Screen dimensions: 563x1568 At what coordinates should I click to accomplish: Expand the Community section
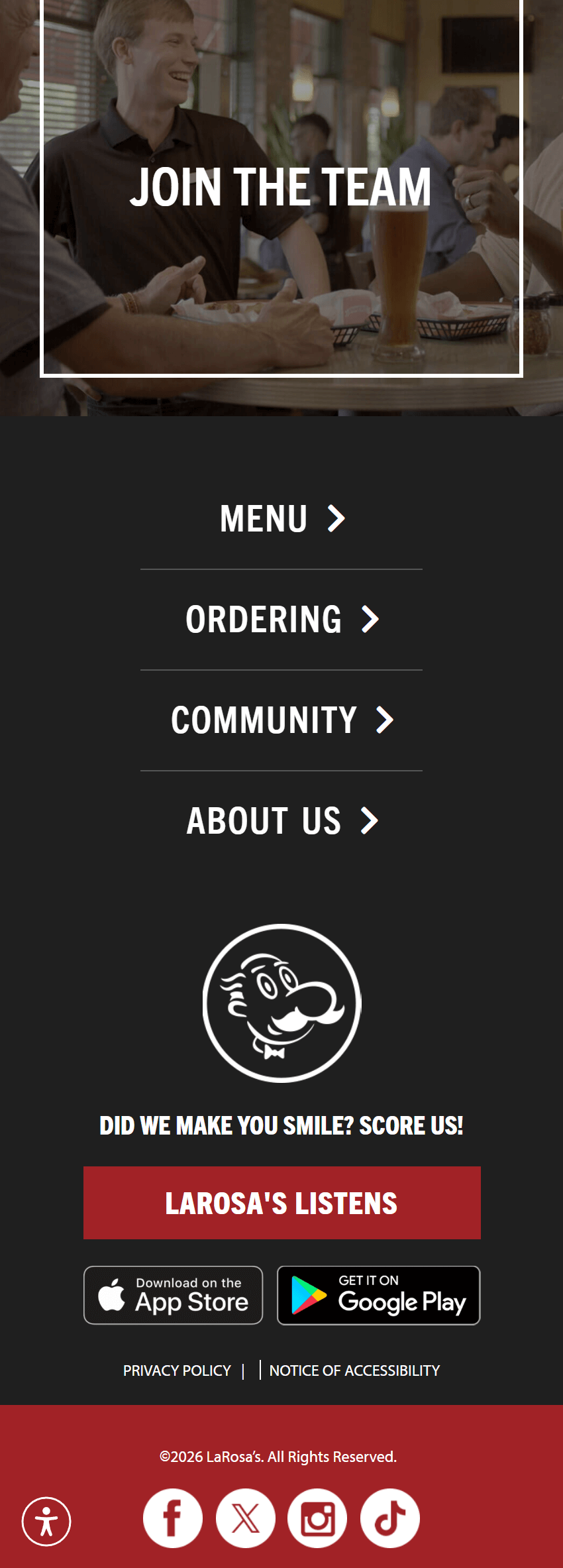[281, 720]
